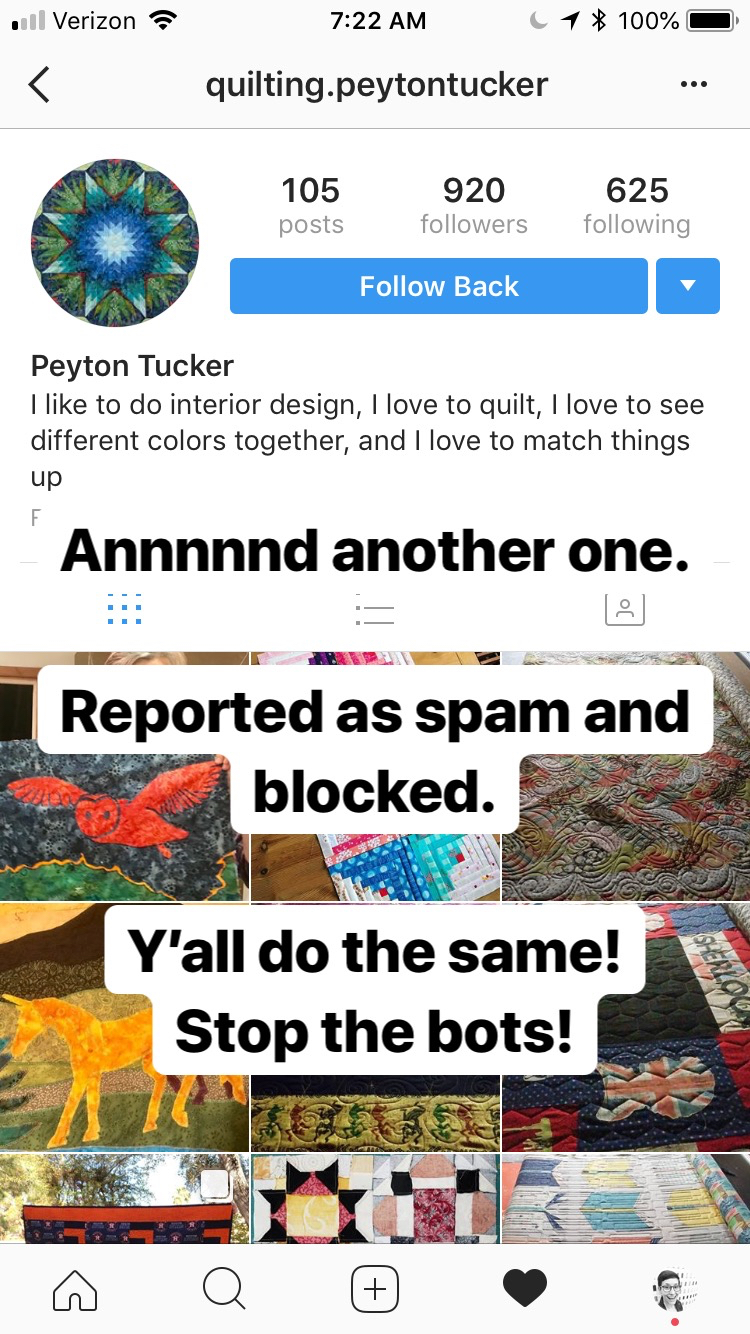Viewport: 750px width, 1334px height.
Task: Open the heart Activity tab
Action: [525, 1289]
